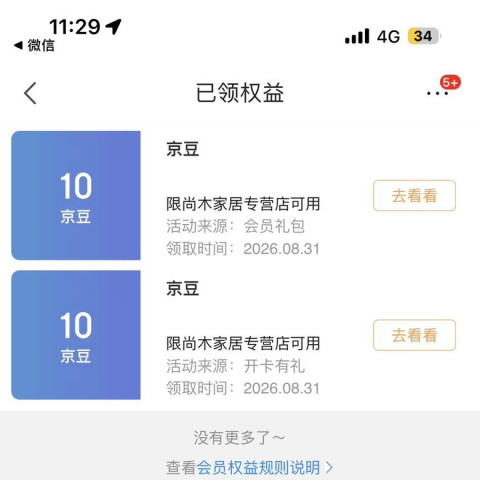The image size is (480, 480).
Task: Return to 微信 via status bar link
Action: (x=34, y=45)
